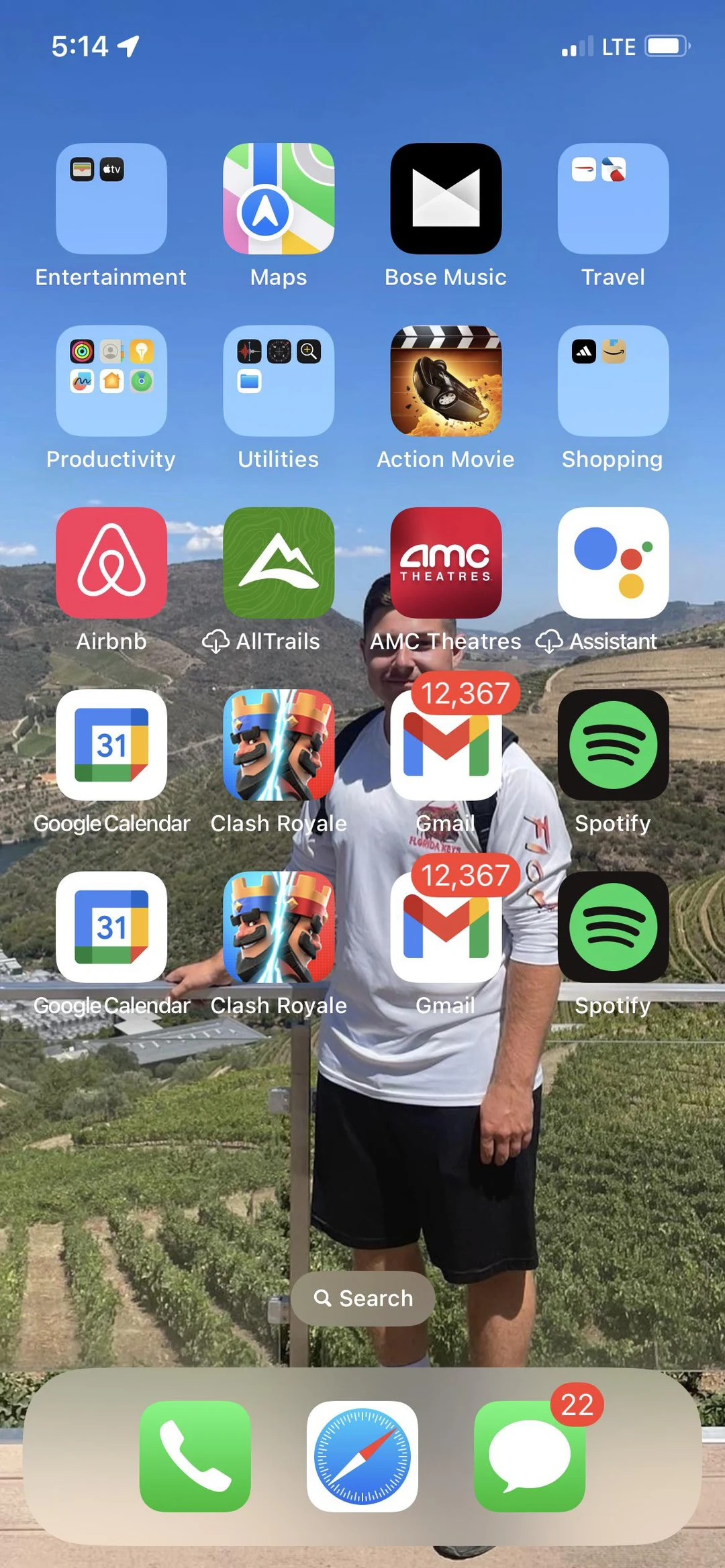725x1568 pixels.
Task: Tap the Search pill above the dock
Action: (363, 1298)
